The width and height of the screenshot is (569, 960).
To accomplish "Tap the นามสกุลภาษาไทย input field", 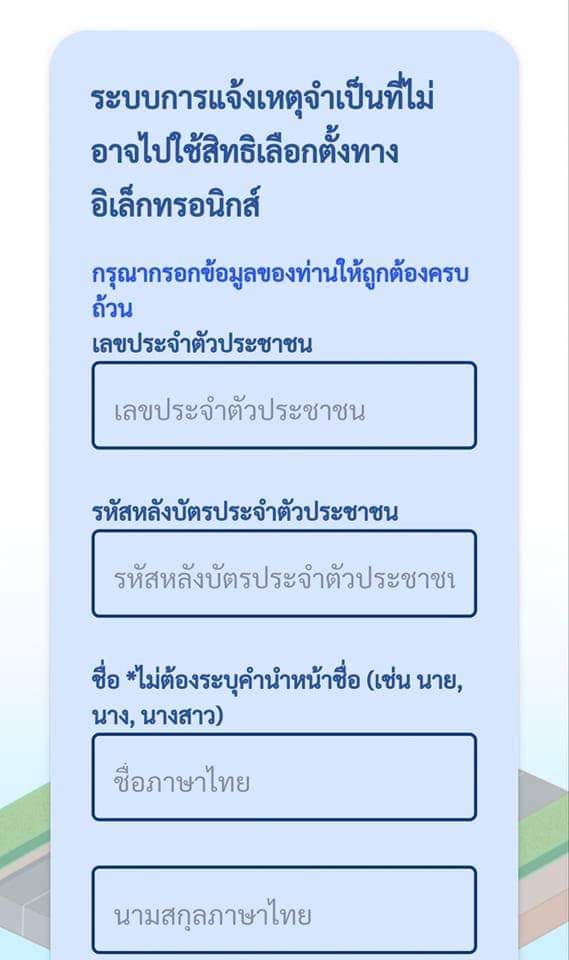I will 284,910.
